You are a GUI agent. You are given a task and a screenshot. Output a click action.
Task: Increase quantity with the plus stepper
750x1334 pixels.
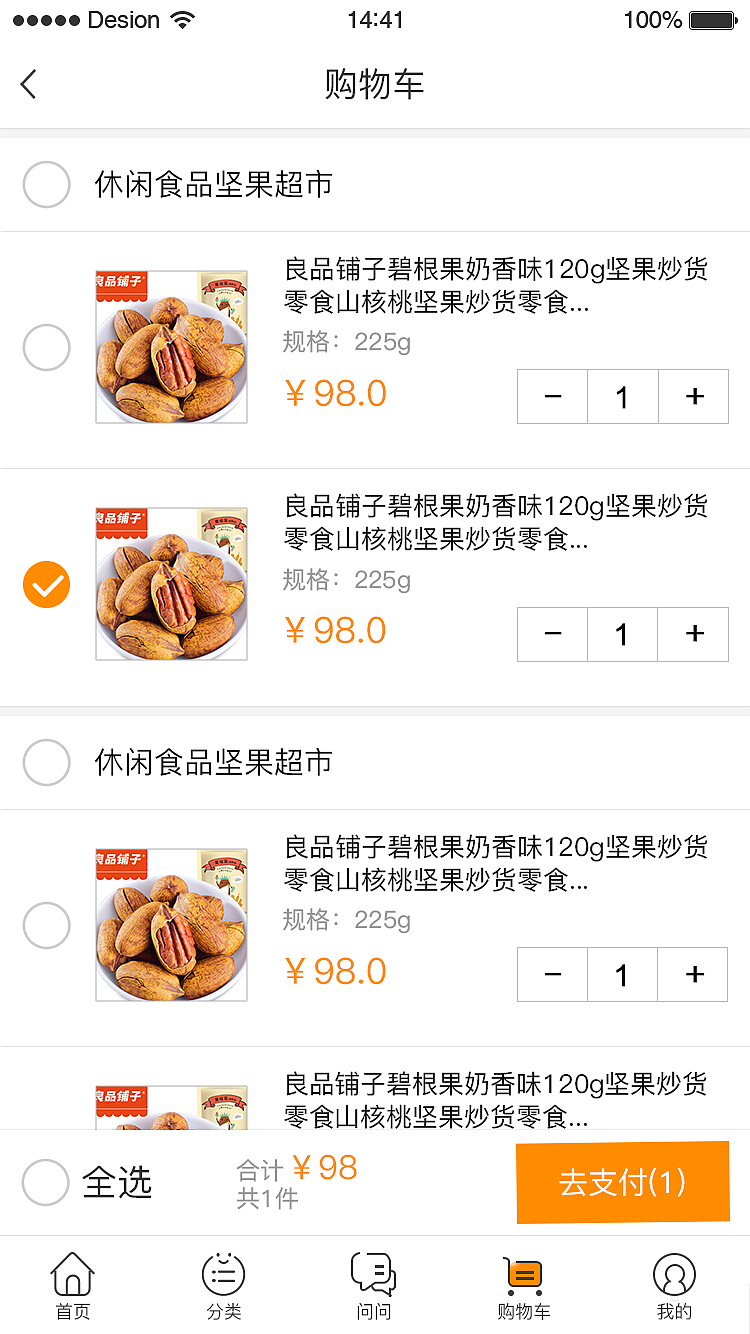tap(693, 396)
